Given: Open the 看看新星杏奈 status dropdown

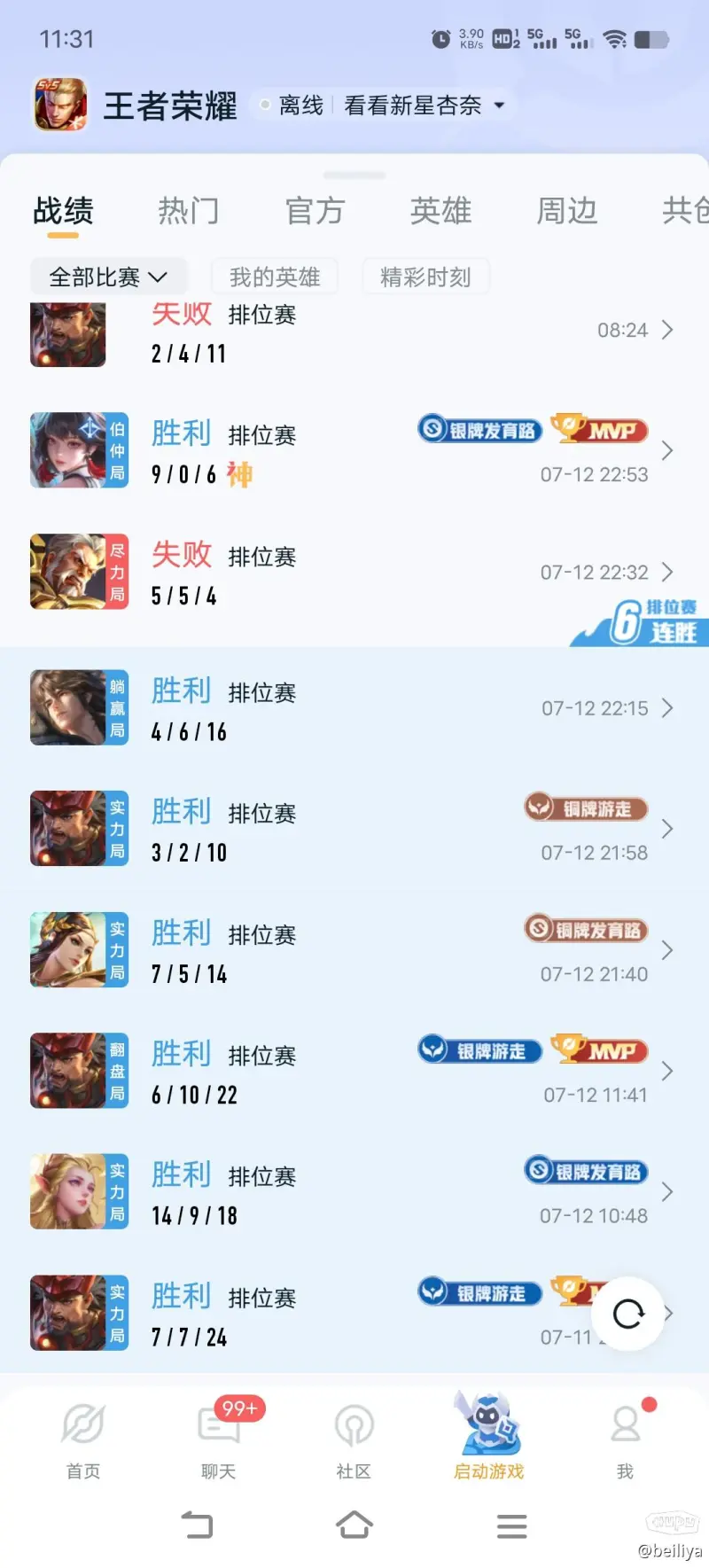Looking at the screenshot, I should click(424, 105).
